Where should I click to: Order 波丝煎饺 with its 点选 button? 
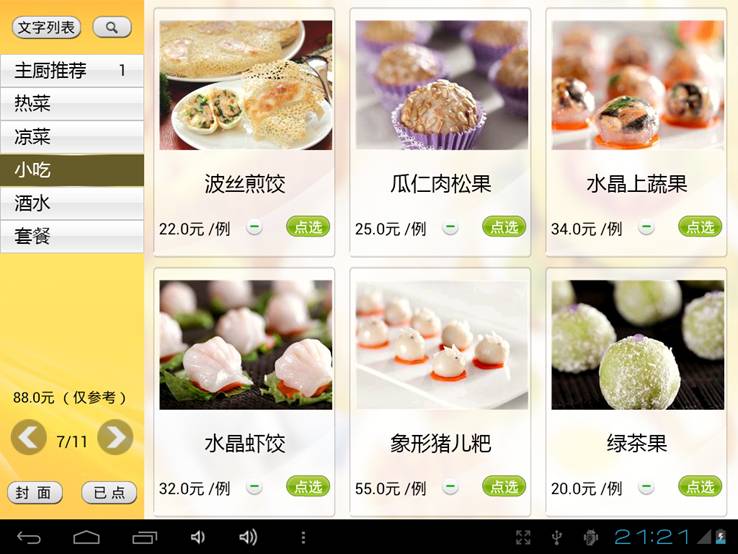pos(308,227)
